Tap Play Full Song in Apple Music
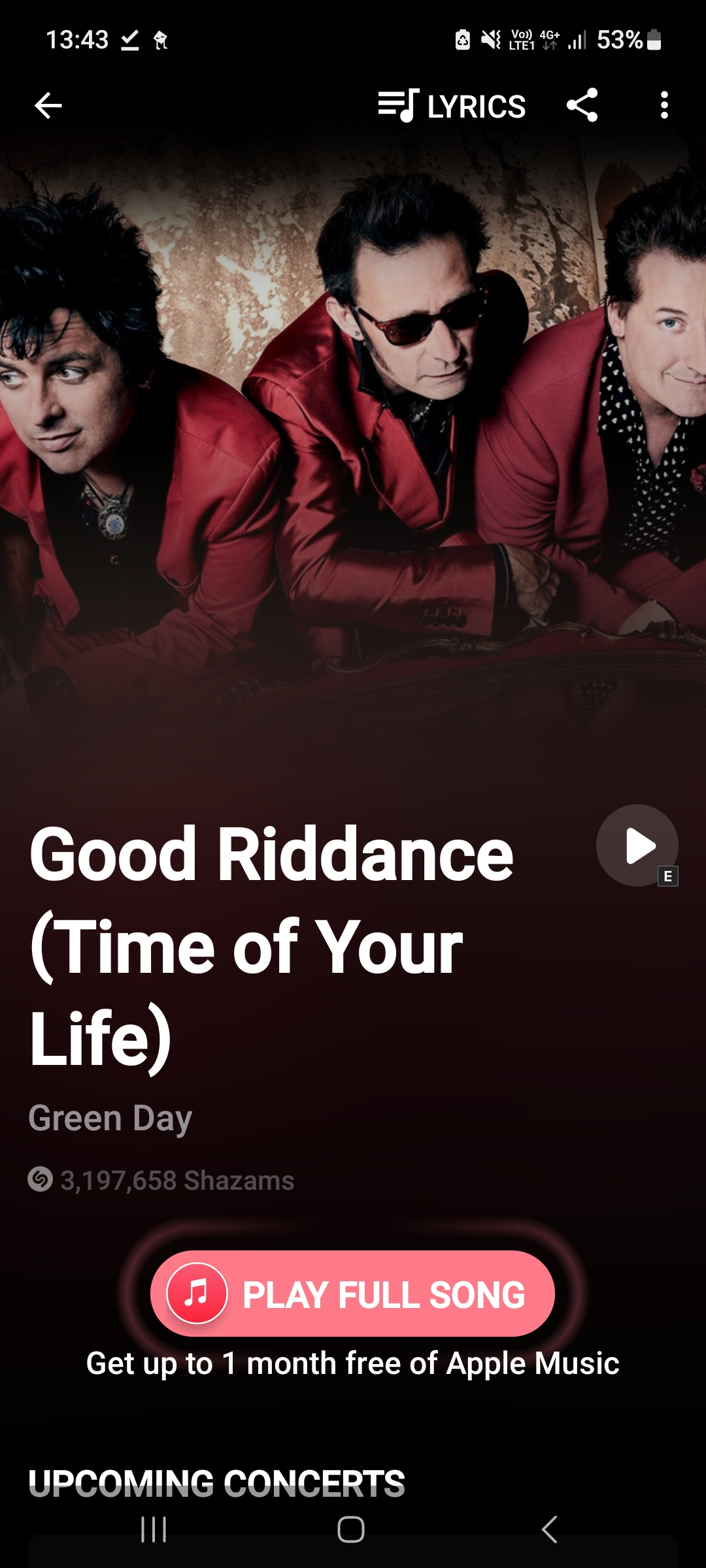The width and height of the screenshot is (706, 1568). (353, 1294)
